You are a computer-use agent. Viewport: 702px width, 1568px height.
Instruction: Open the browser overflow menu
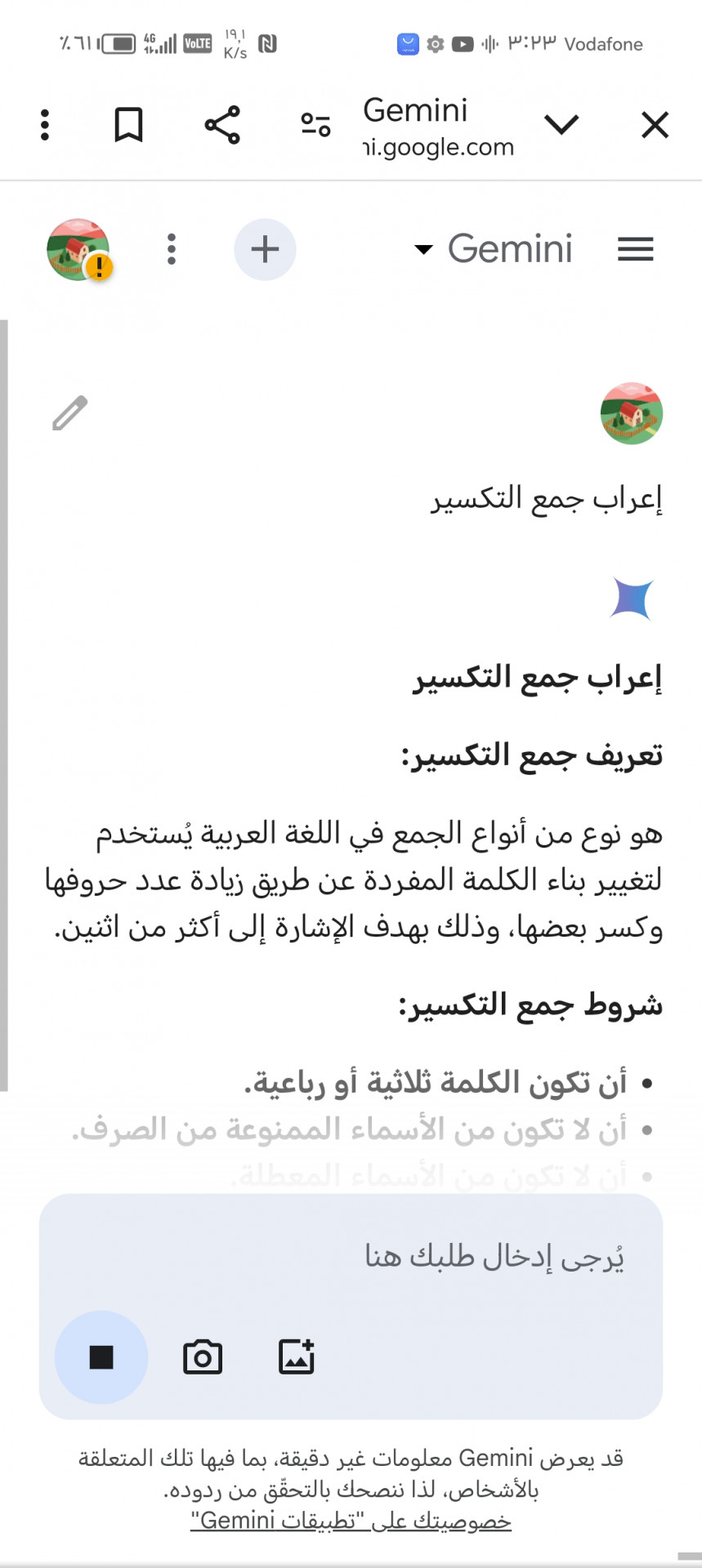point(45,125)
